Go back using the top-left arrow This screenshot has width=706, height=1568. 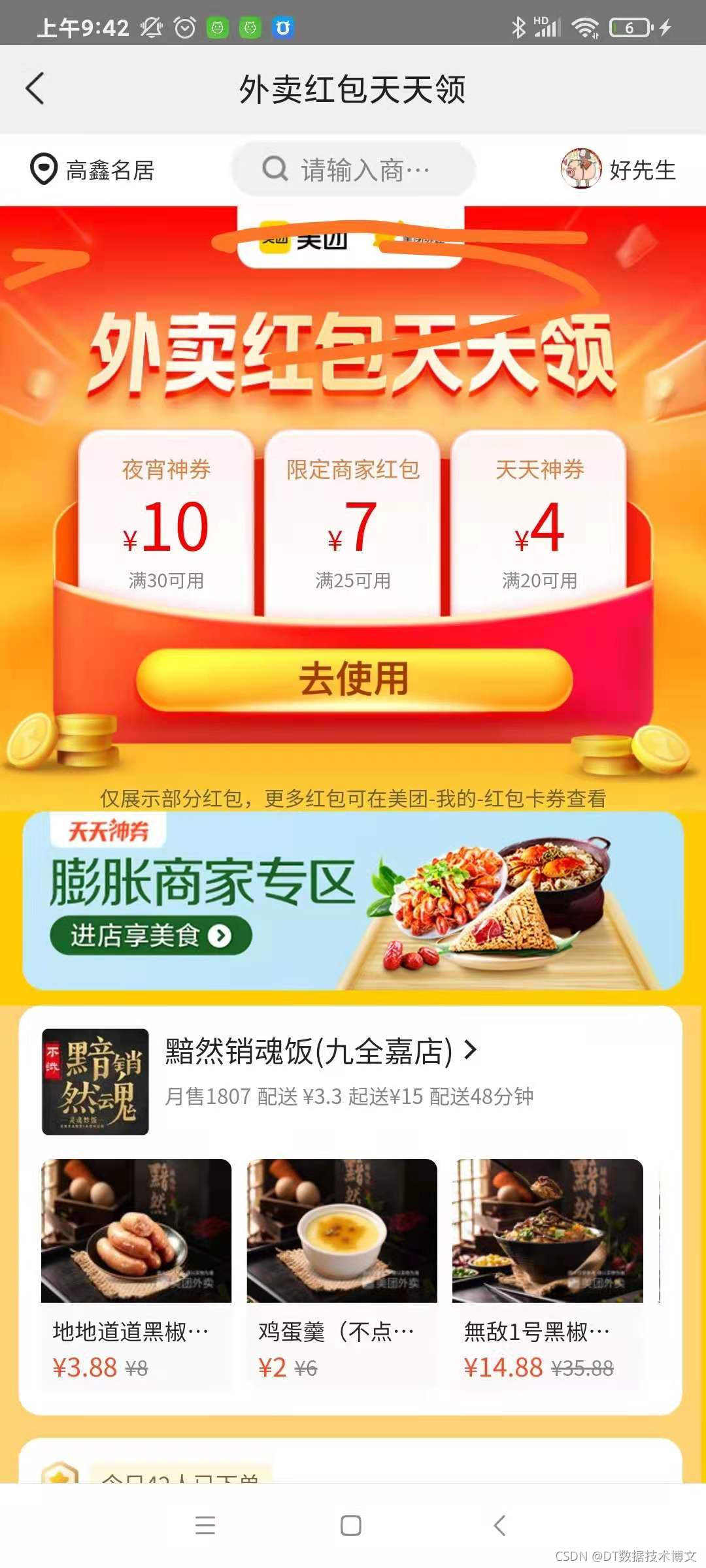pos(35,89)
